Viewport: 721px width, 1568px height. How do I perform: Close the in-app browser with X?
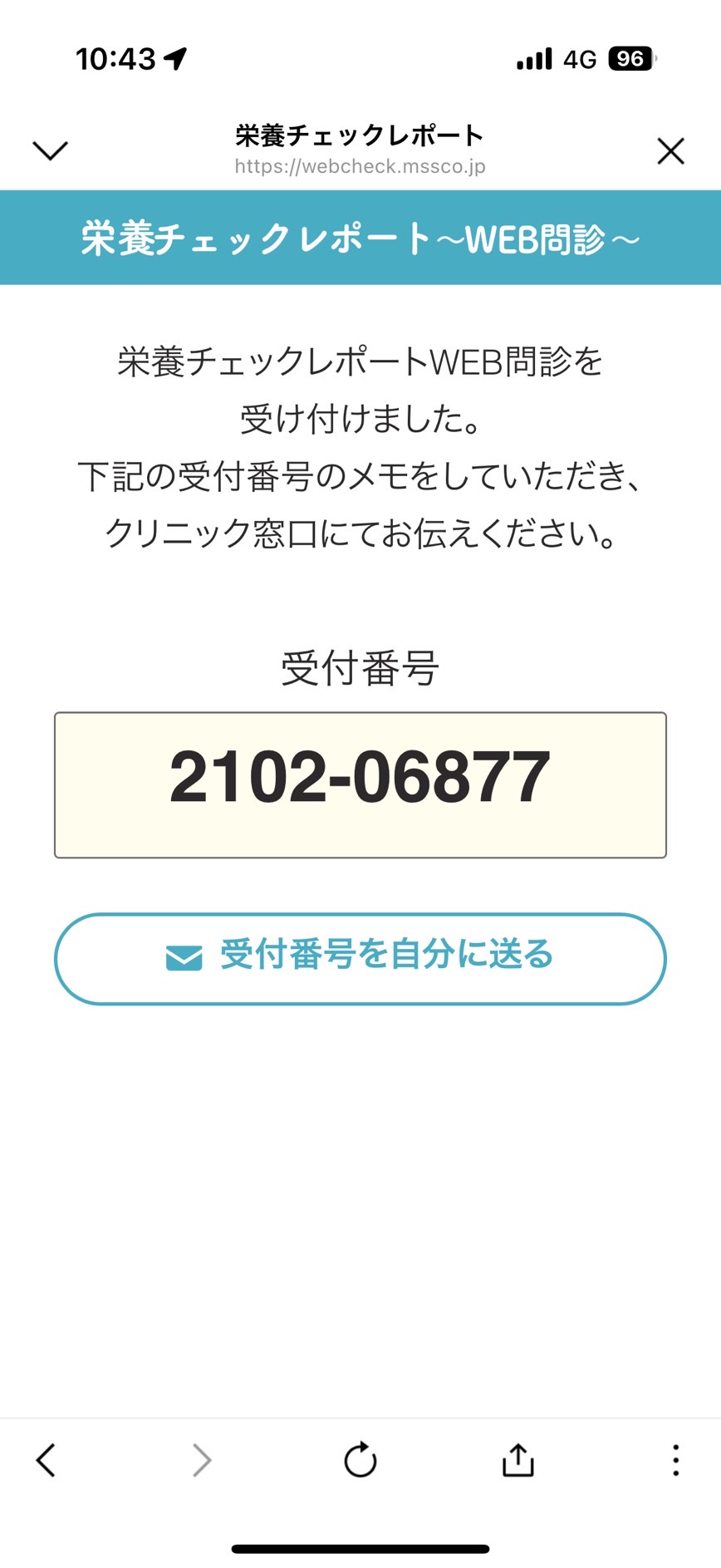click(x=670, y=151)
